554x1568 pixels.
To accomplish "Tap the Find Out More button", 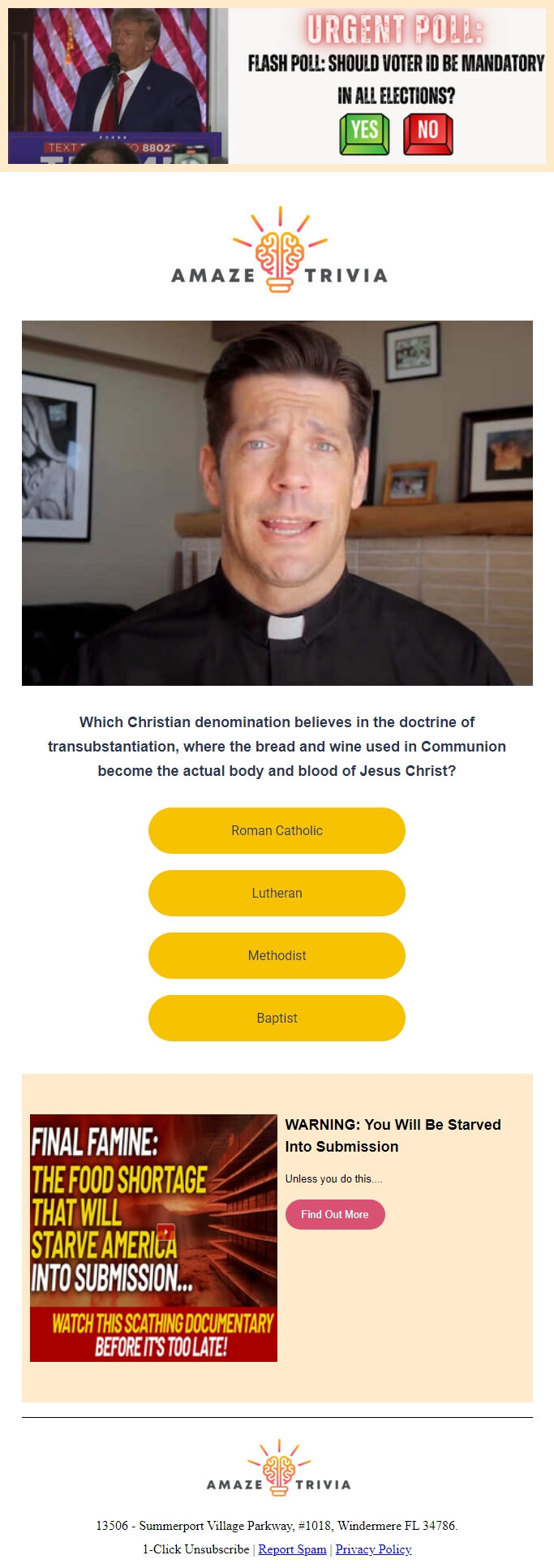I will point(334,1214).
